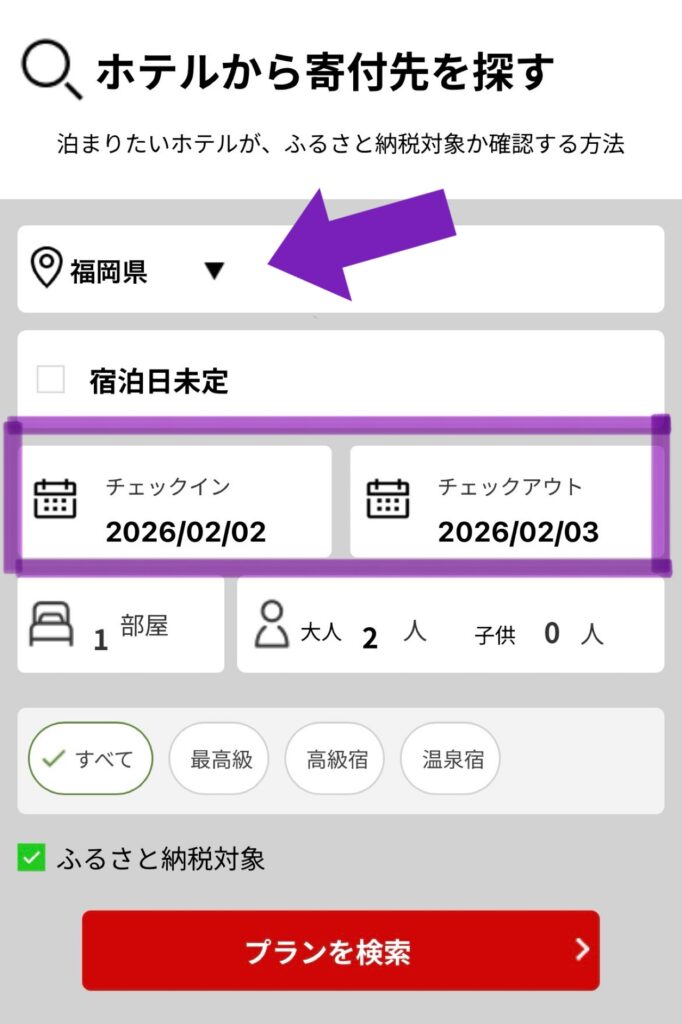
Task: Uncheck ふるさと納税対象 checkbox
Action: (x=32, y=858)
